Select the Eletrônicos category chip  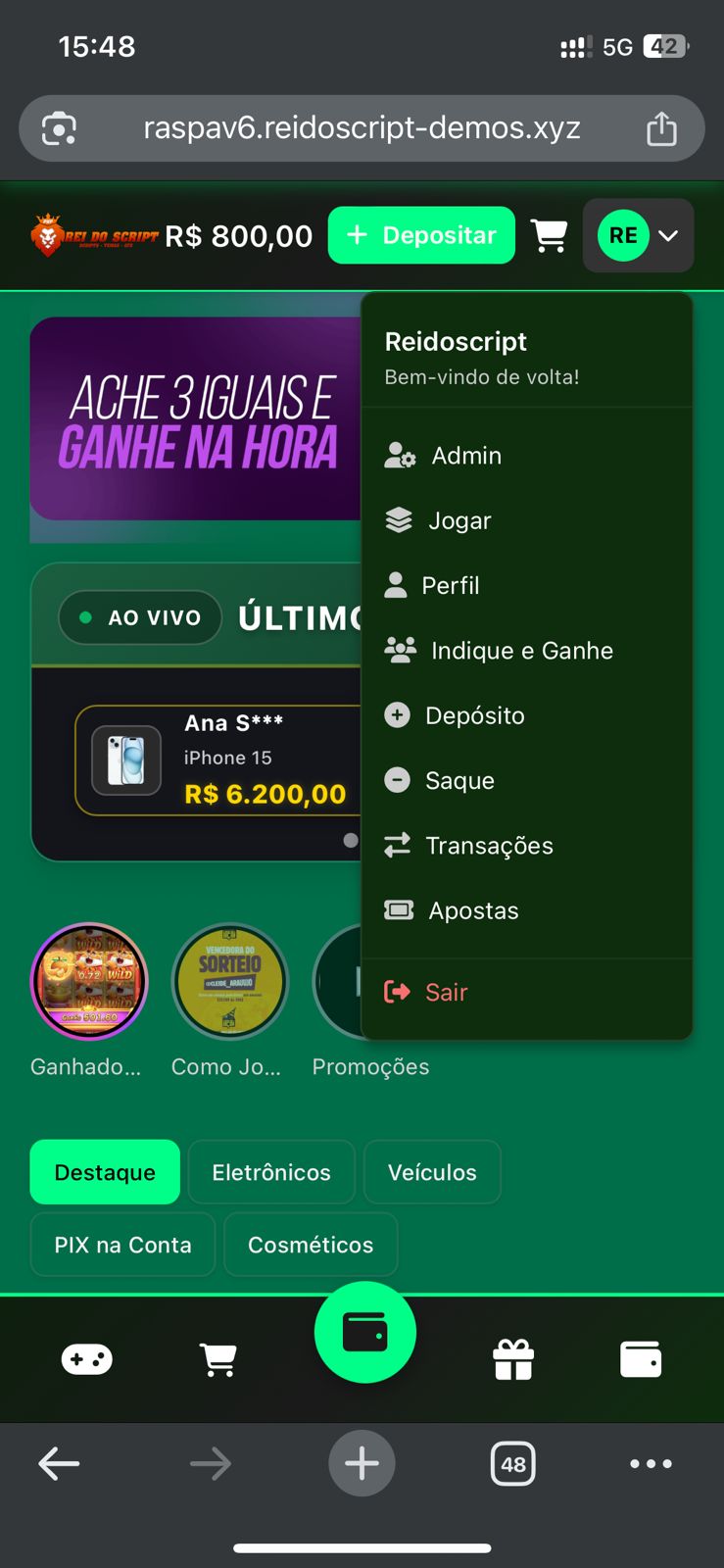pos(271,1172)
